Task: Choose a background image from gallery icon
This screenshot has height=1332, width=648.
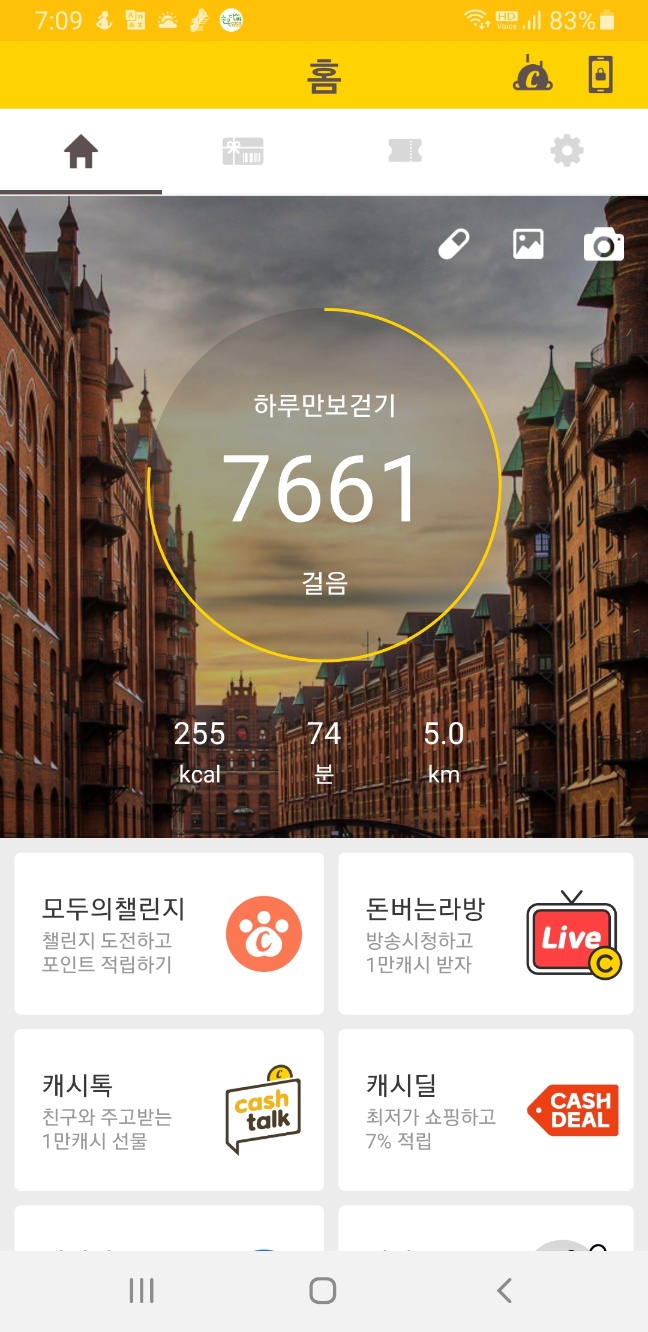Action: pos(528,244)
